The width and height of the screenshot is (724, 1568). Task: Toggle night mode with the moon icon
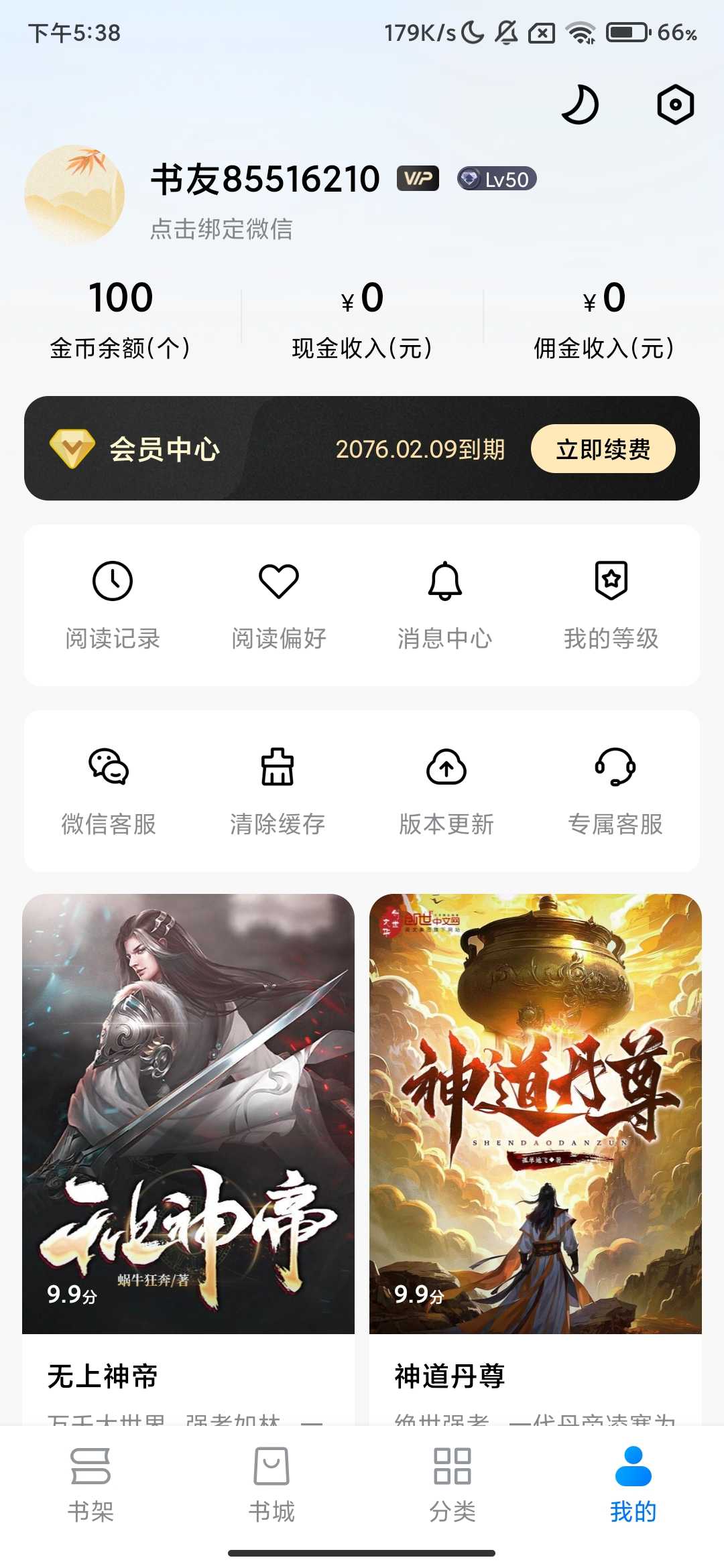point(580,105)
